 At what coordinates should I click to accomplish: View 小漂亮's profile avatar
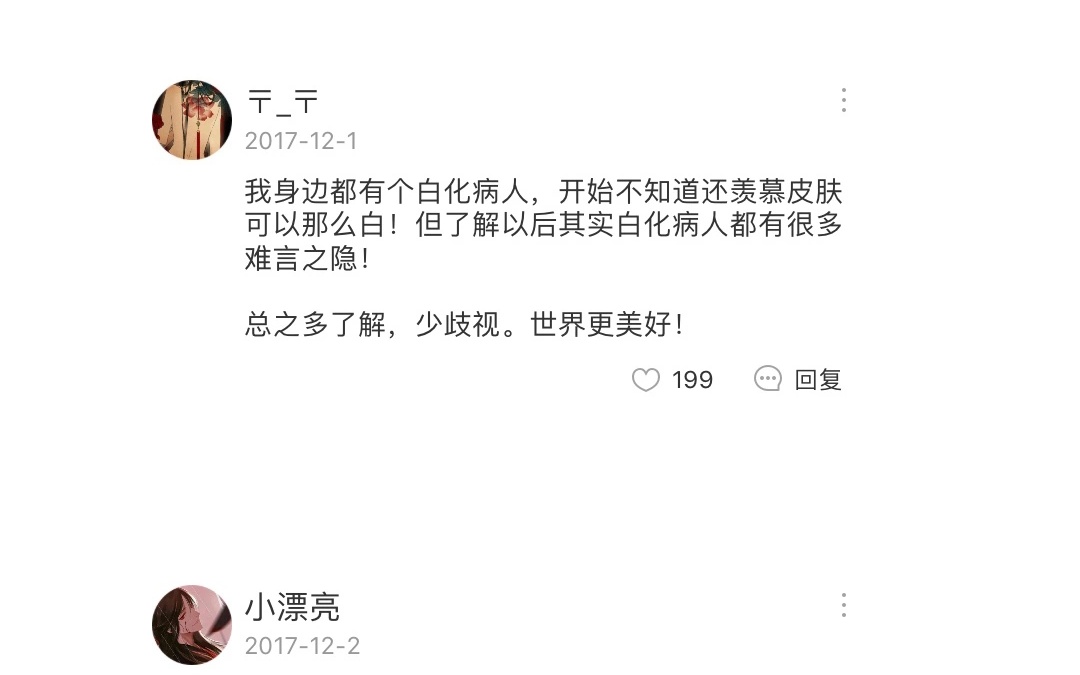click(x=191, y=625)
